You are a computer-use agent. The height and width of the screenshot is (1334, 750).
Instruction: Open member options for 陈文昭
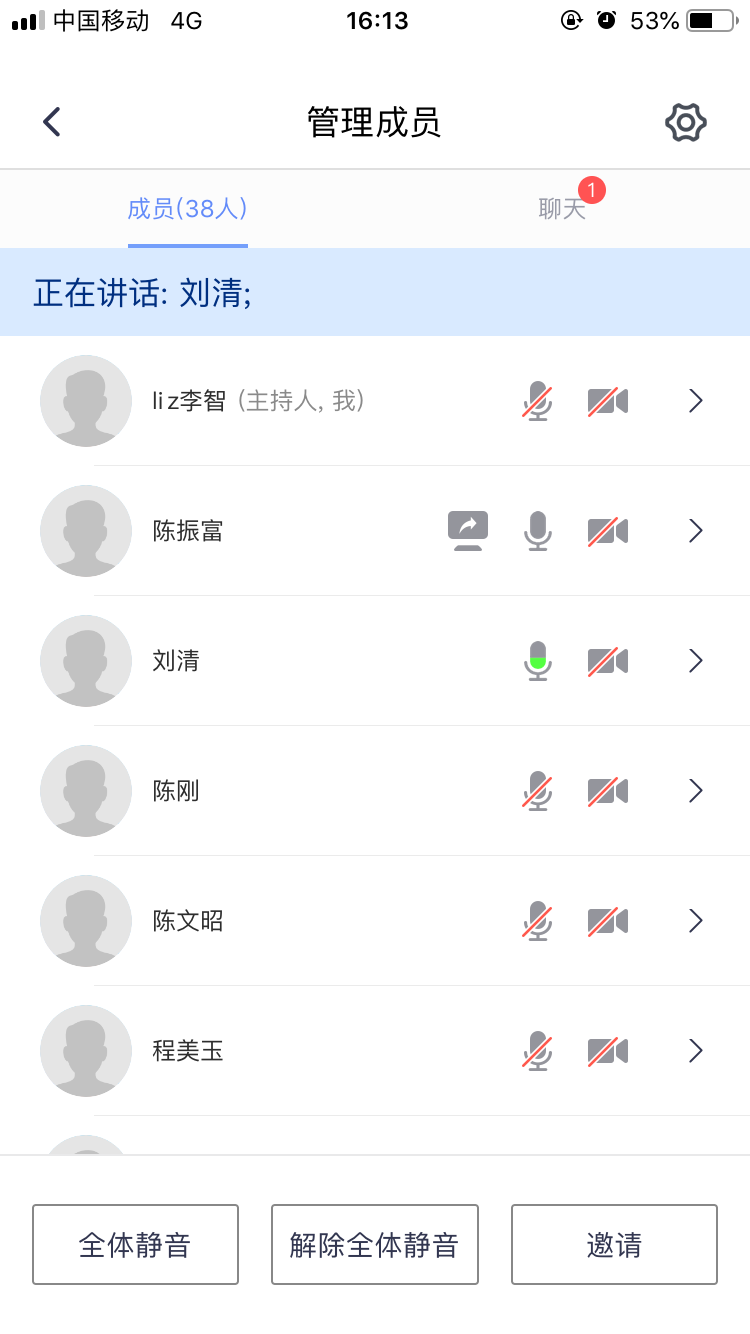coord(697,921)
